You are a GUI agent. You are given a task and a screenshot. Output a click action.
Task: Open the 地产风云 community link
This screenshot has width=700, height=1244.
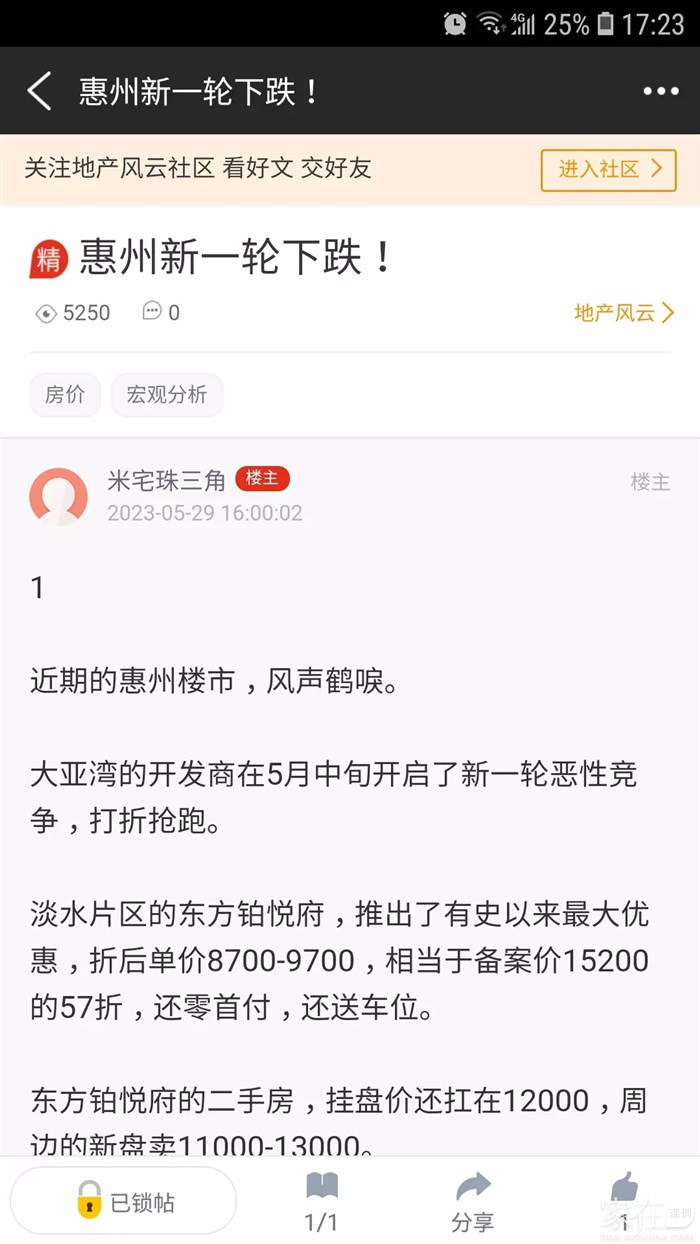coord(624,313)
